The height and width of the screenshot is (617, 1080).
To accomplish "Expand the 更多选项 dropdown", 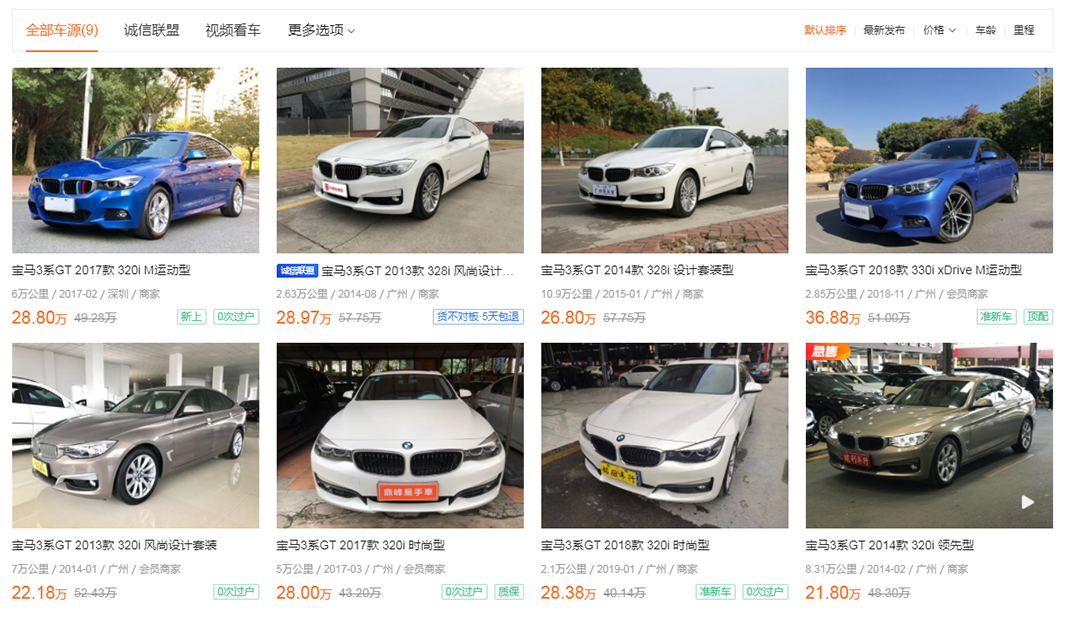I will pyautogui.click(x=321, y=30).
